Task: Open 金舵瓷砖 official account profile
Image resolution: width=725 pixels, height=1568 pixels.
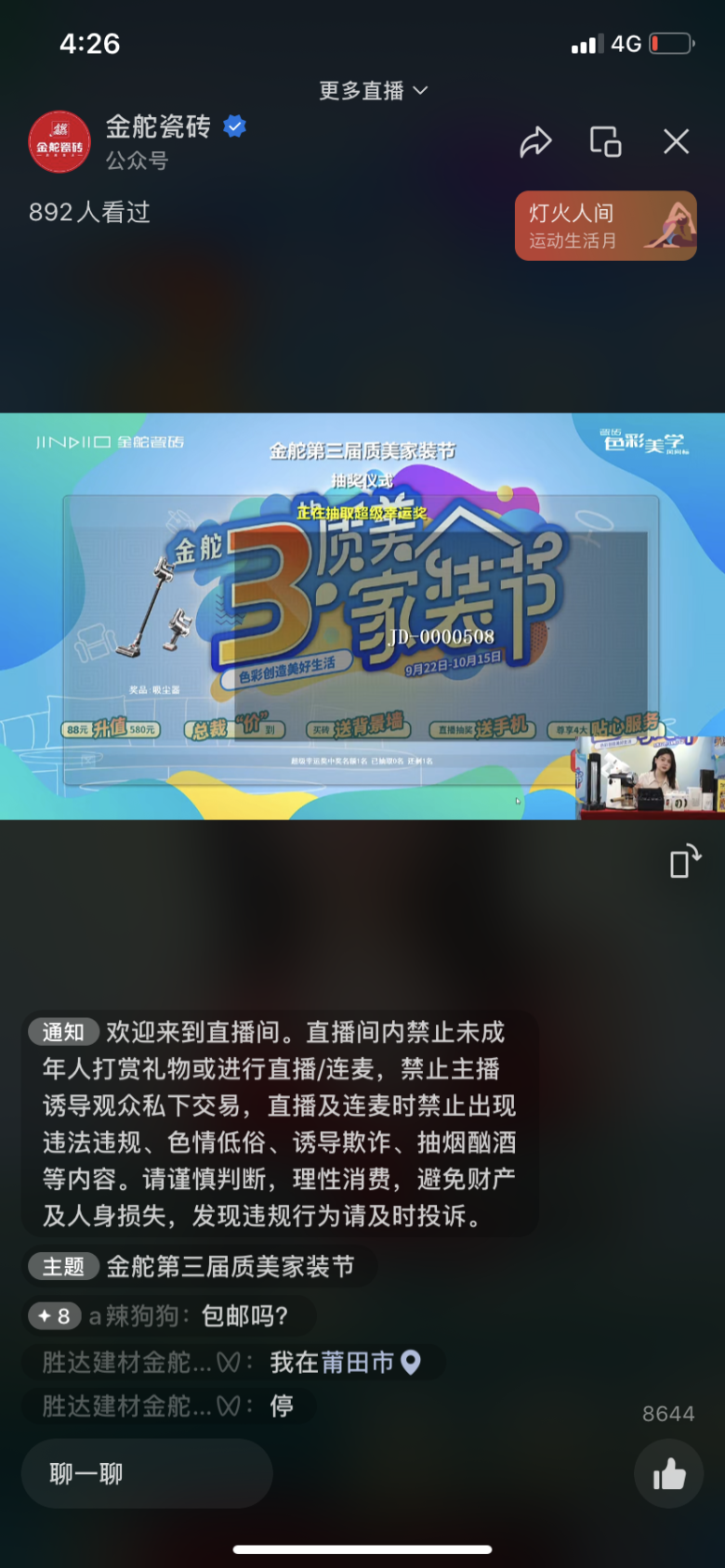Action: coord(59,142)
